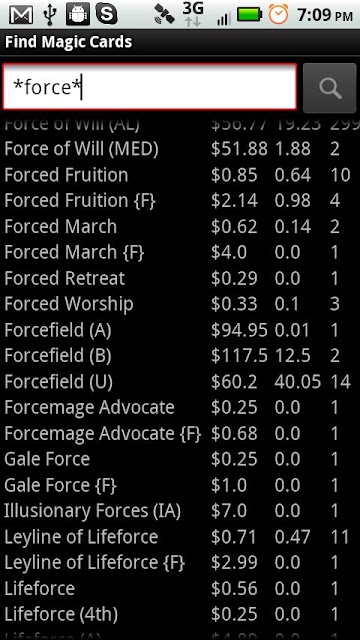Choose the $0.62 Forced March result
Viewport: 360px width, 640px height.
point(180,227)
